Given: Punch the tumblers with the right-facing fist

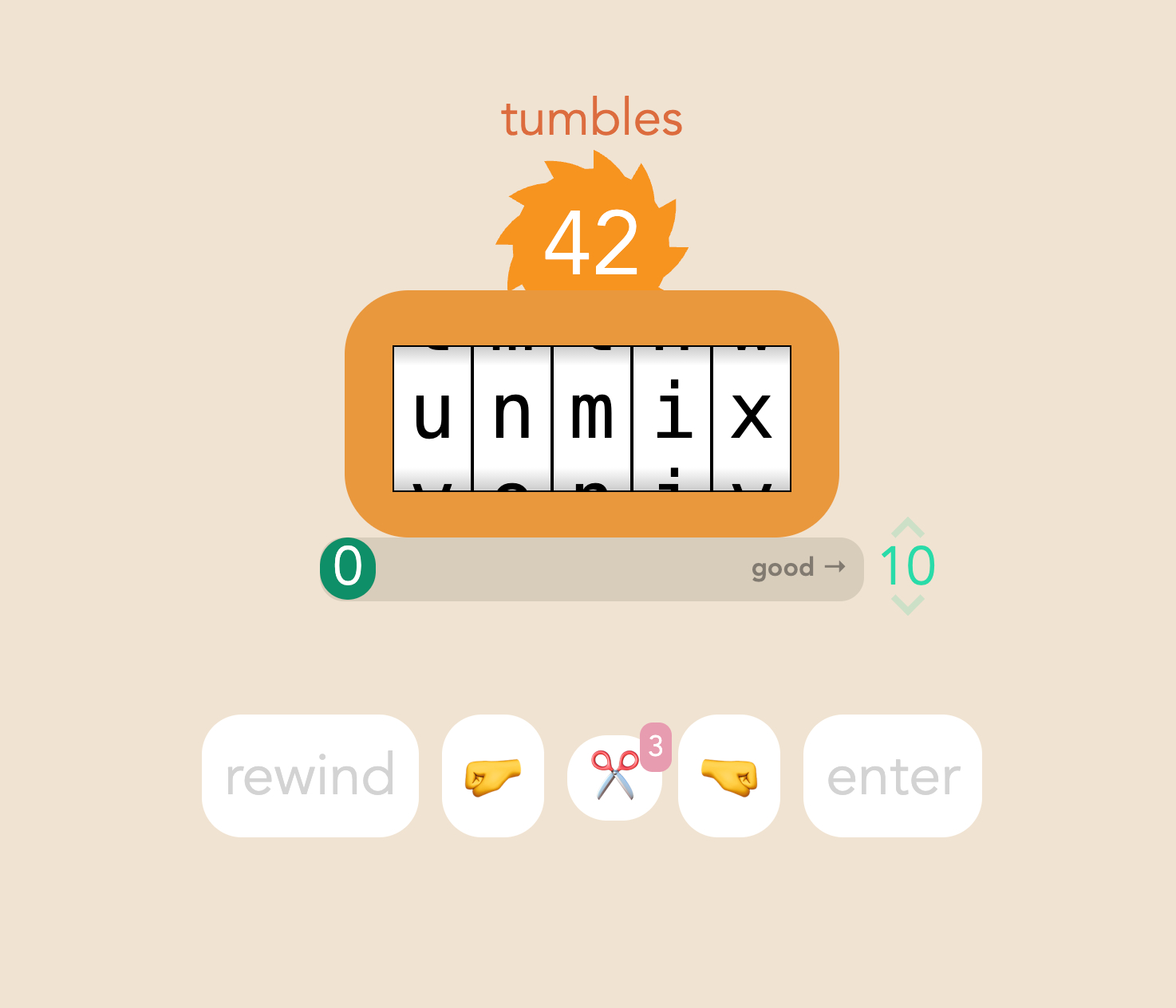Looking at the screenshot, I should pos(492,776).
